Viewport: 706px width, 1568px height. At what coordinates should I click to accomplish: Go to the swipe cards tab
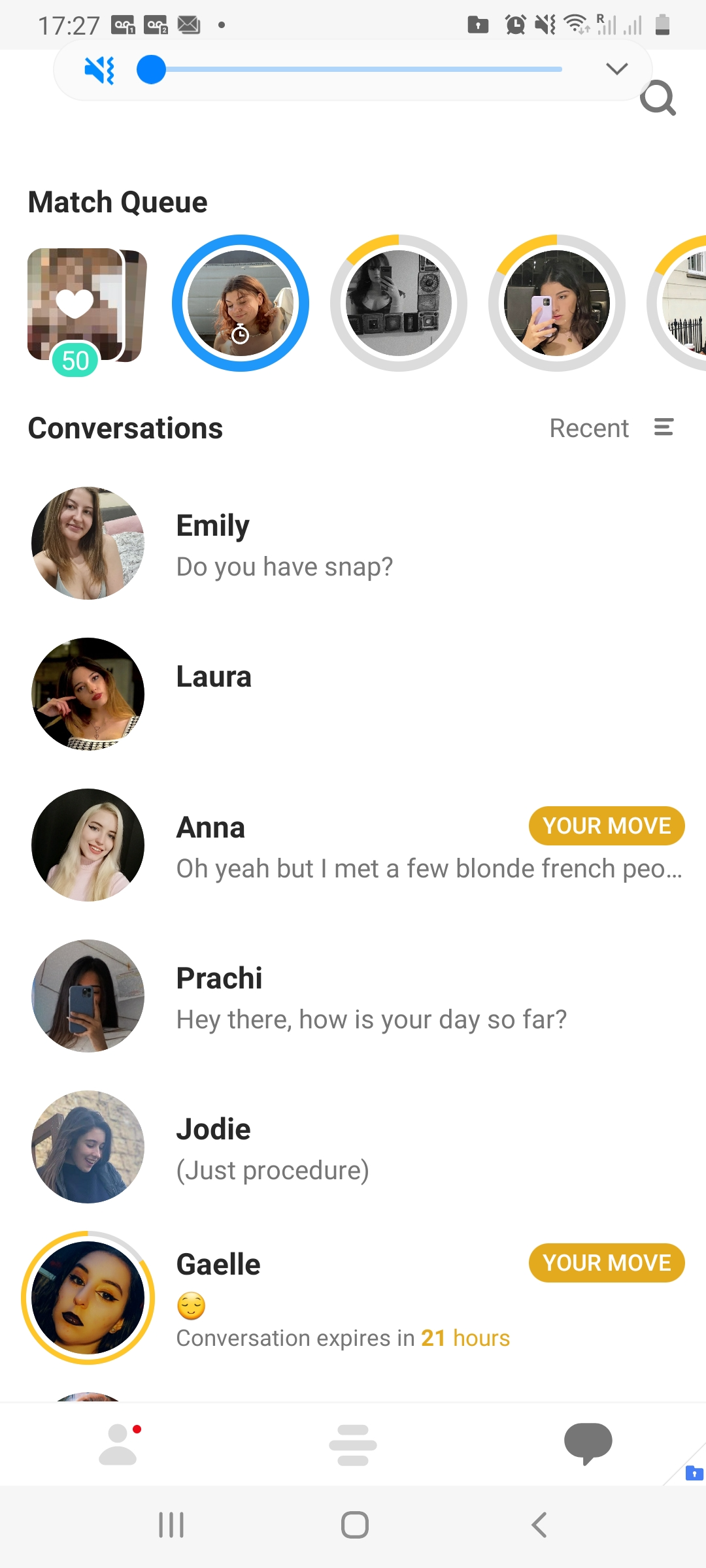353,1445
